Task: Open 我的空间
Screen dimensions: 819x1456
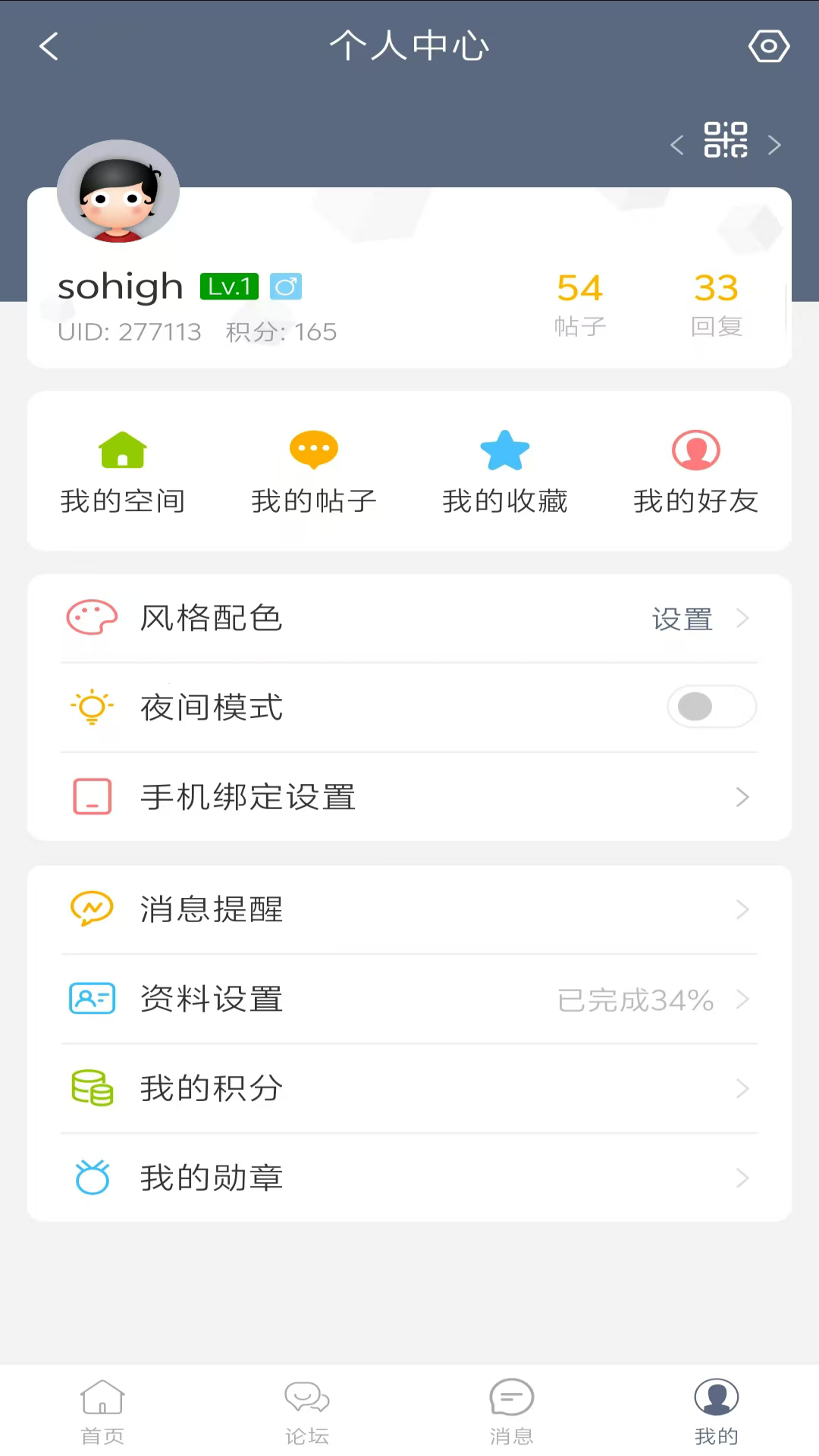Action: [x=123, y=472]
